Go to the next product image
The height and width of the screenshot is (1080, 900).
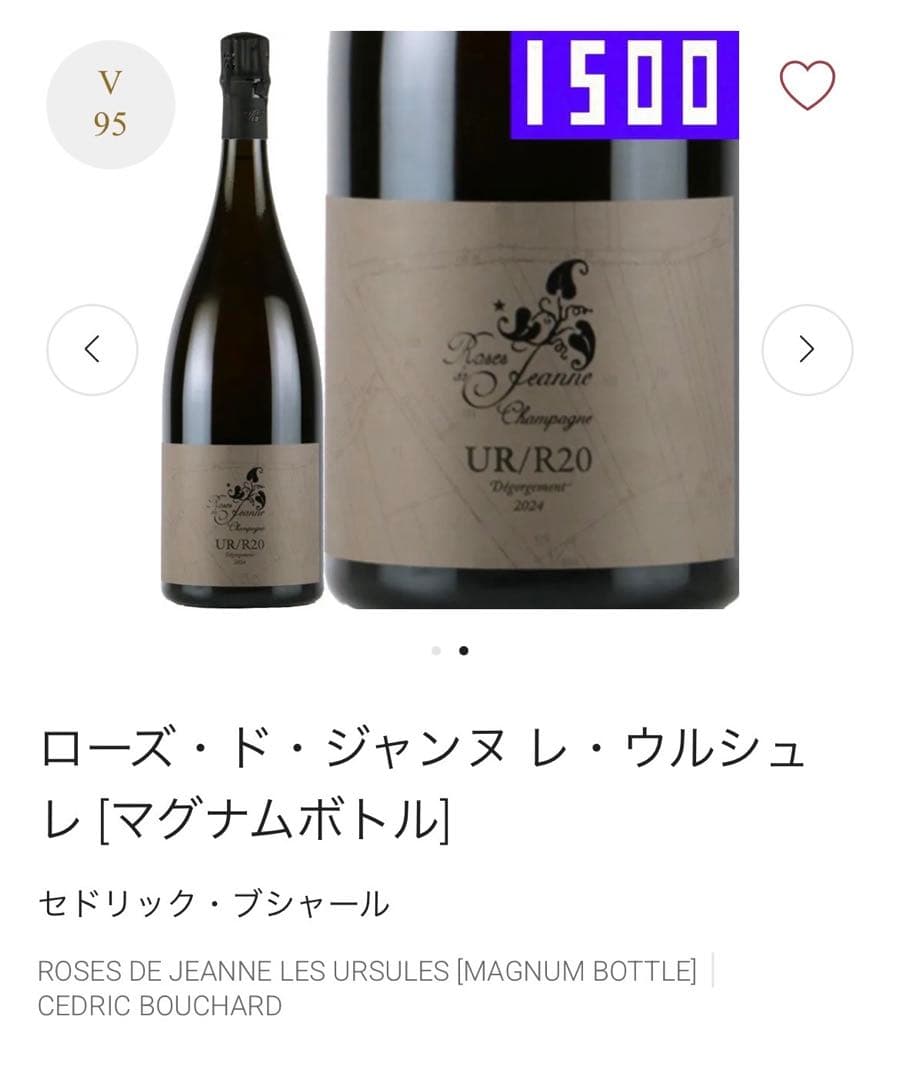(807, 349)
